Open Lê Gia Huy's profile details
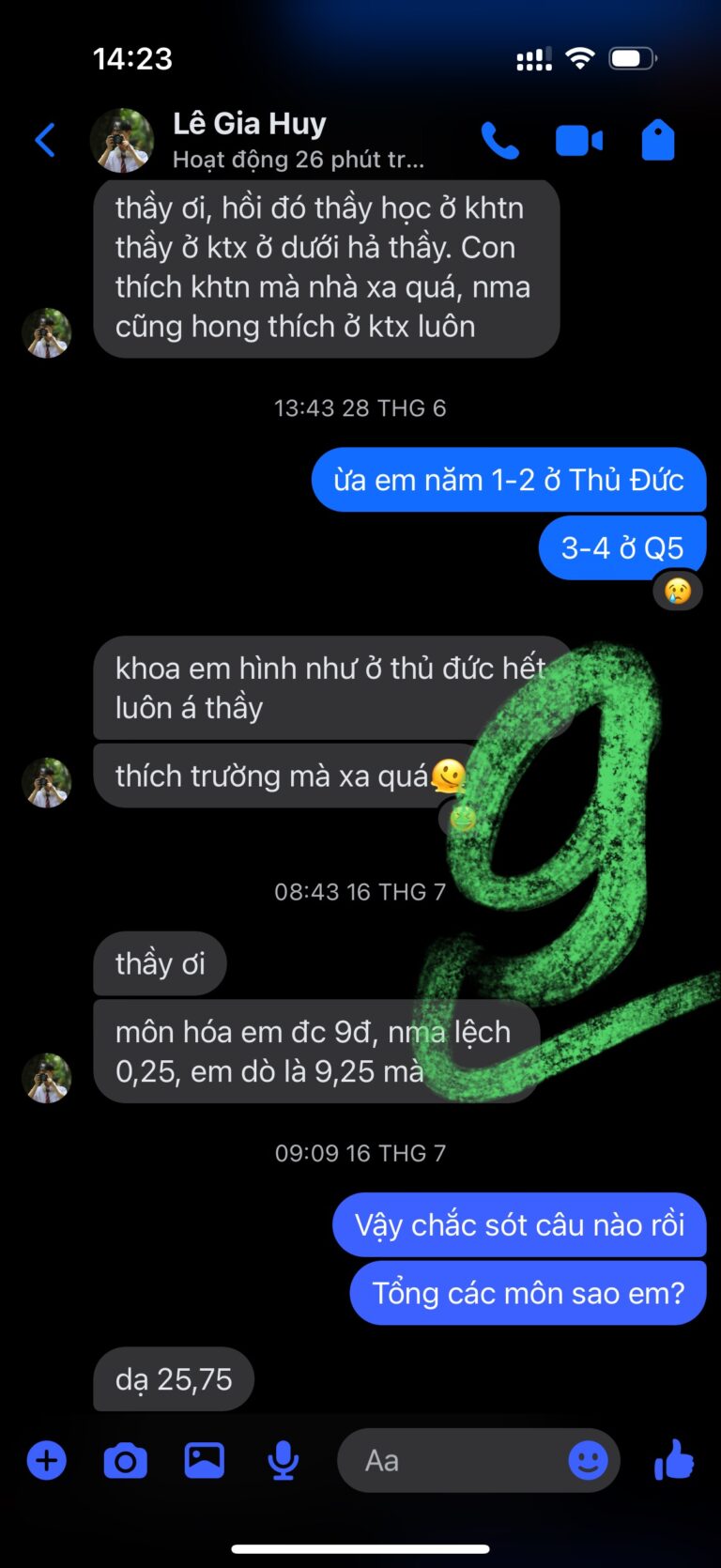Image resolution: width=721 pixels, height=1568 pixels. point(250,139)
